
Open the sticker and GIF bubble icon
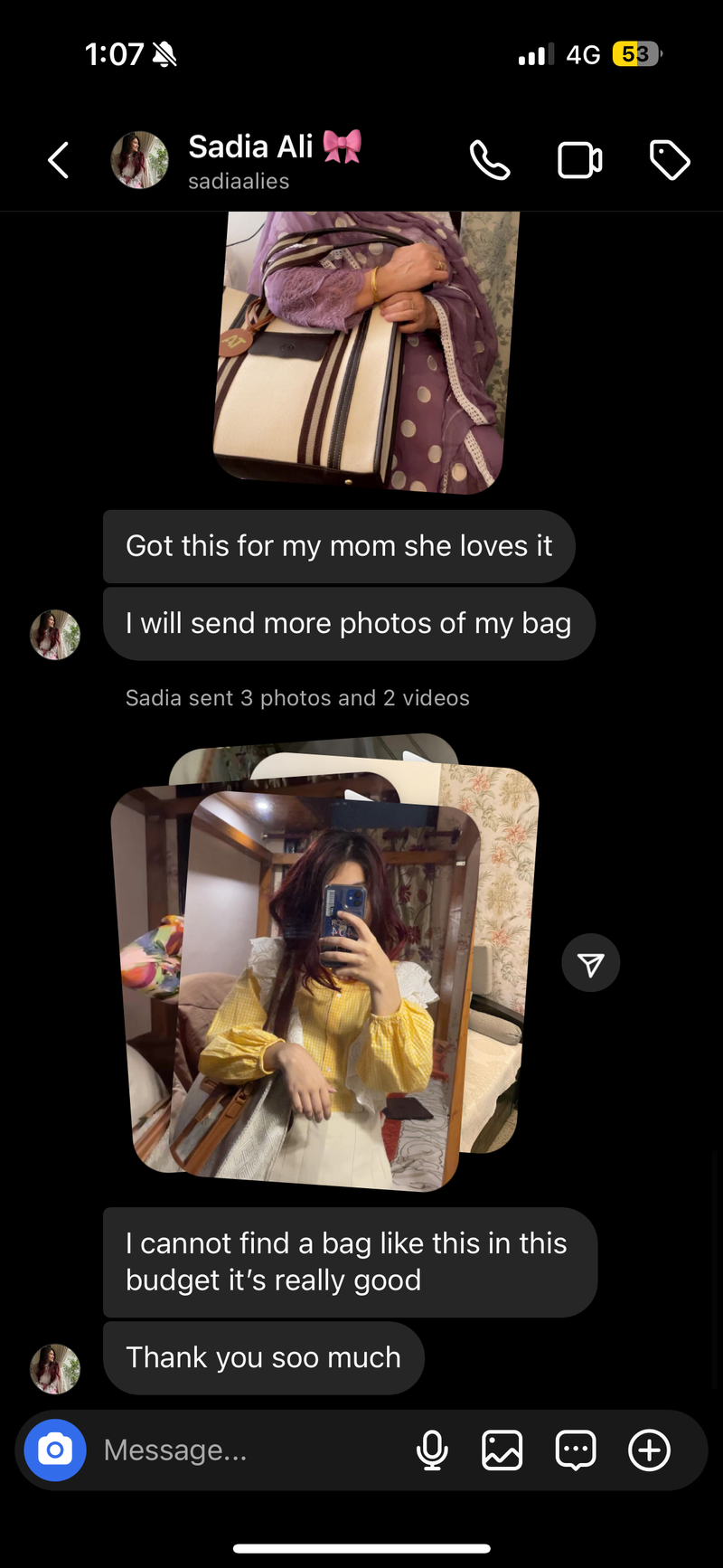pyautogui.click(x=576, y=1450)
